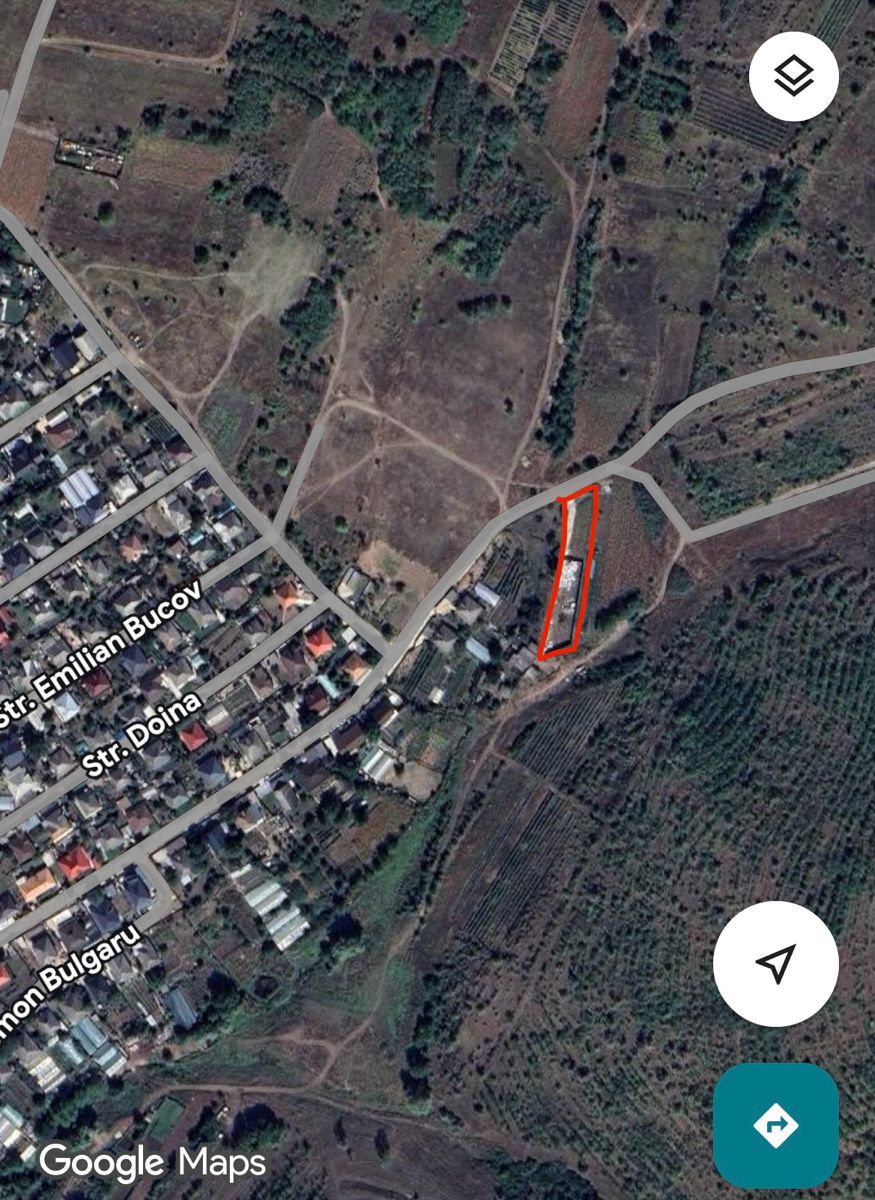
Task: Start directions with the teal arrow button
Action: coord(776,1125)
